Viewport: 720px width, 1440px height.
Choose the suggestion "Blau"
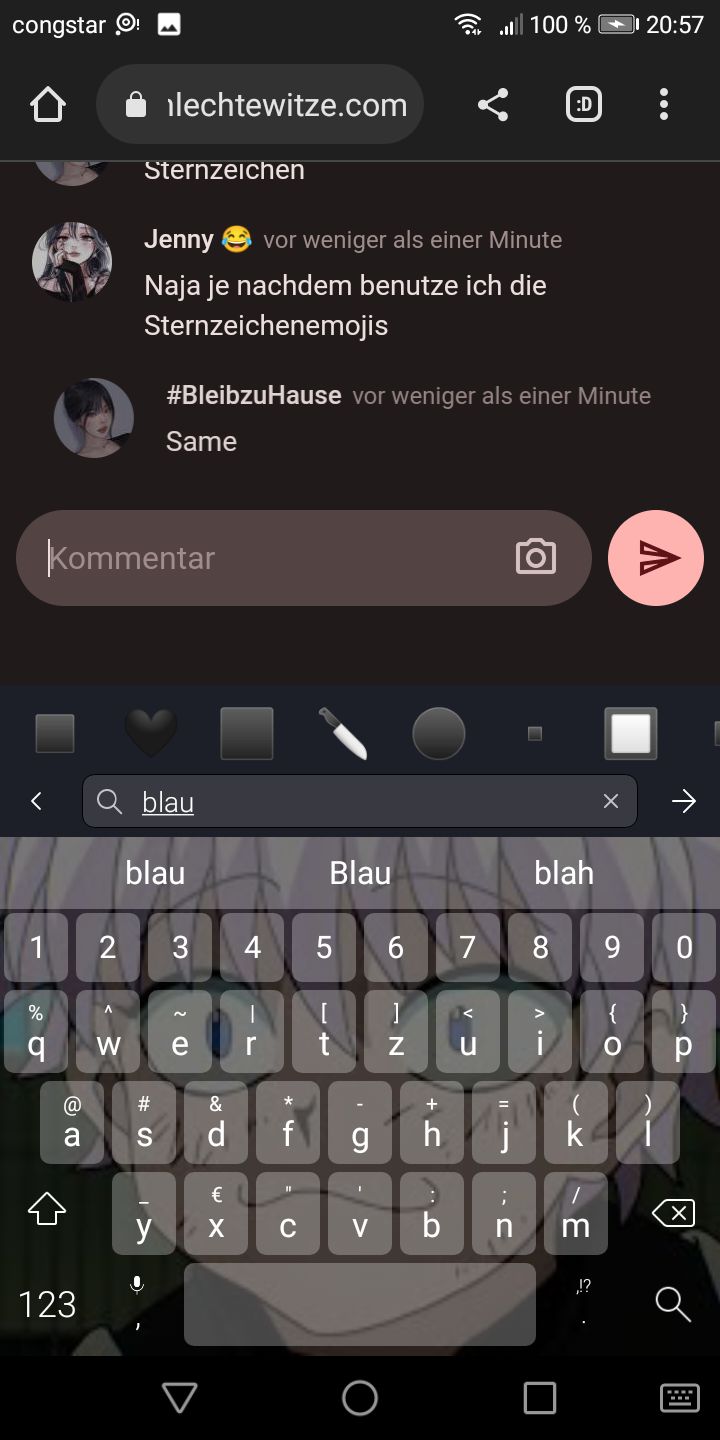360,873
